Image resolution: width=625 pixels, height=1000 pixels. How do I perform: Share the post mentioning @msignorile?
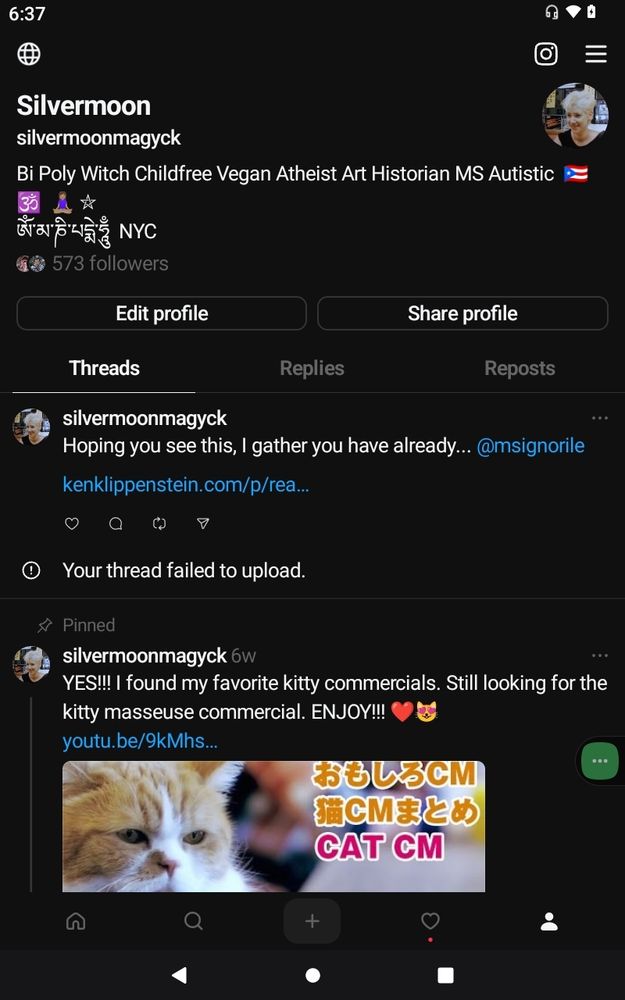(x=203, y=524)
